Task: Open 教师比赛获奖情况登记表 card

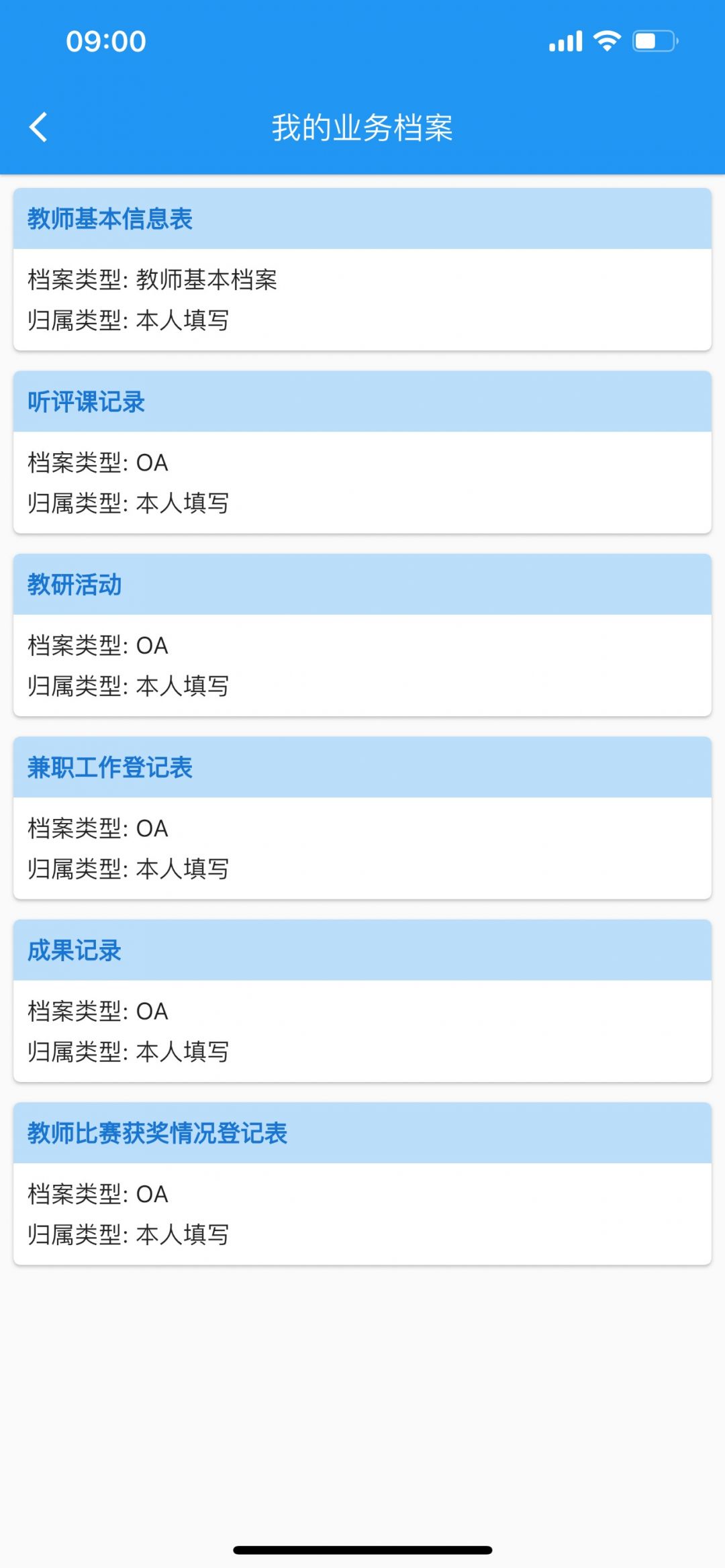Action: [x=362, y=1183]
